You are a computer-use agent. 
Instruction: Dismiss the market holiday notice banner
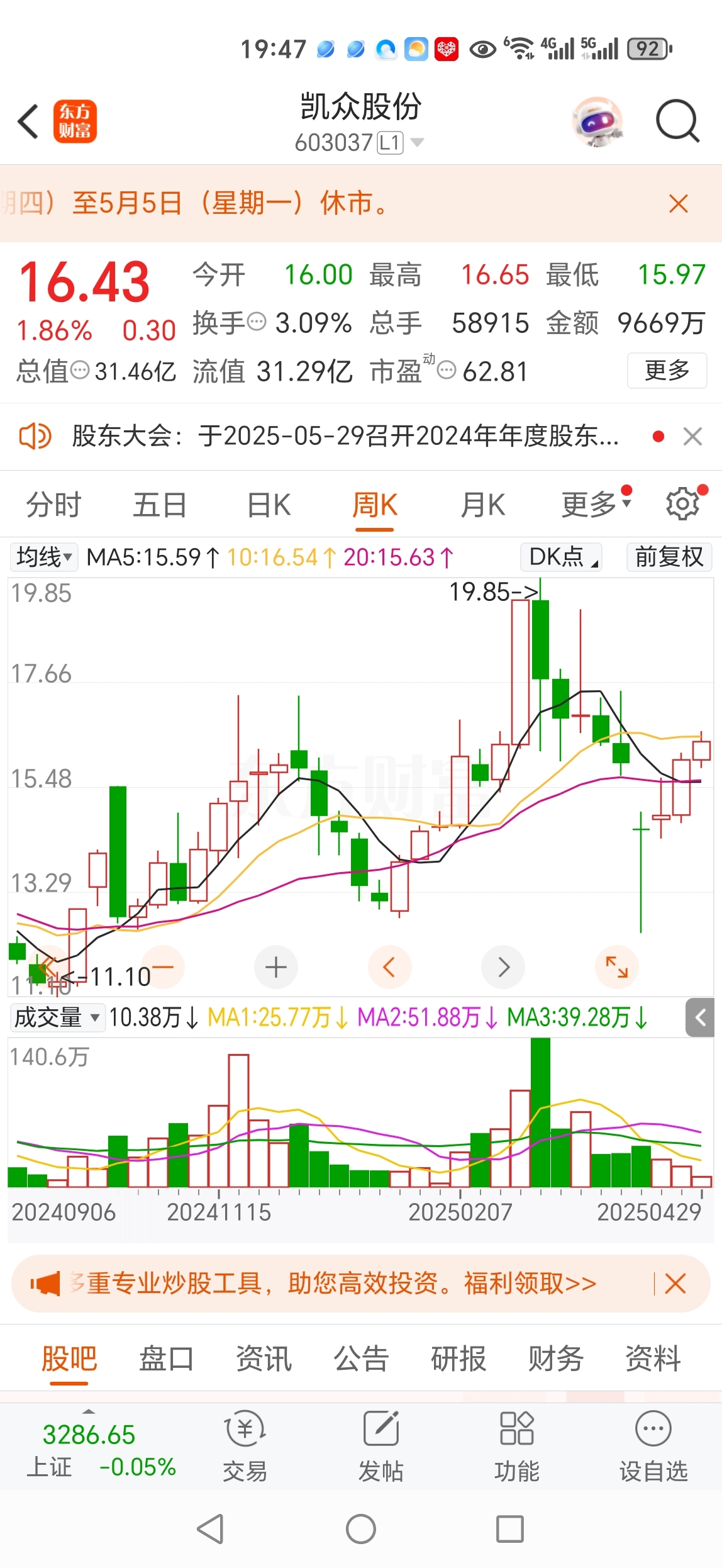point(678,204)
